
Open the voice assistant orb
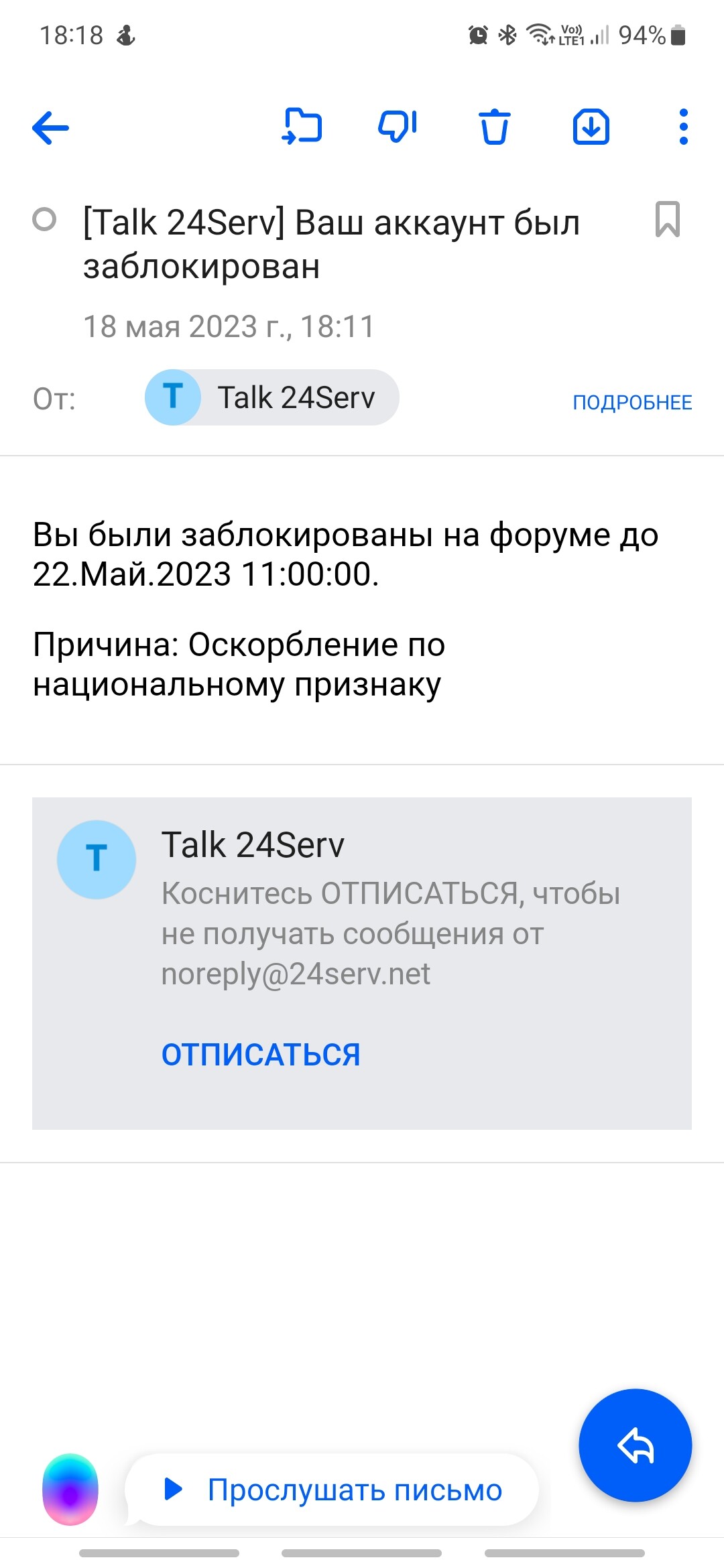(70, 1489)
